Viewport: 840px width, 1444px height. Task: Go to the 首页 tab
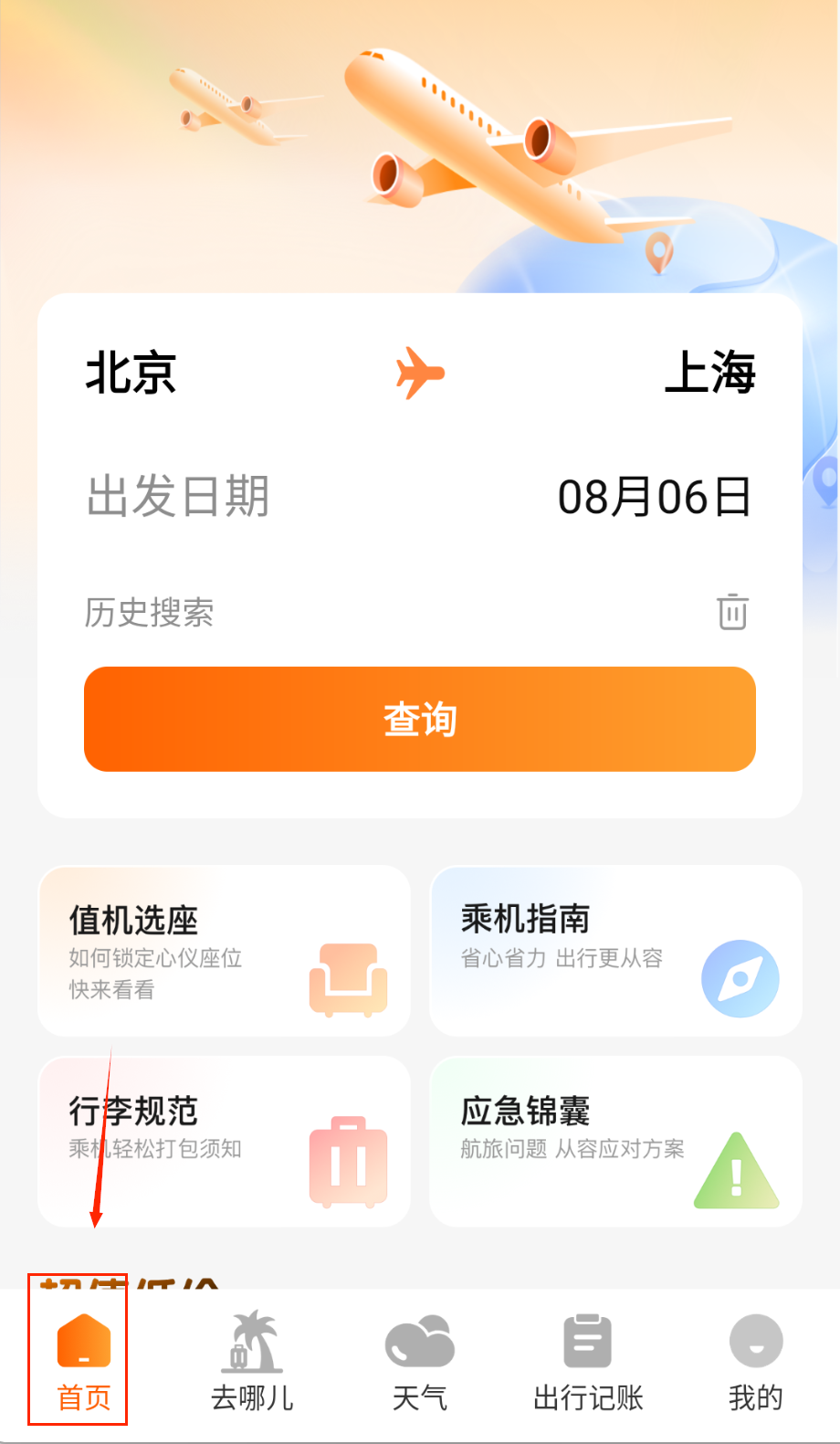(83, 1361)
